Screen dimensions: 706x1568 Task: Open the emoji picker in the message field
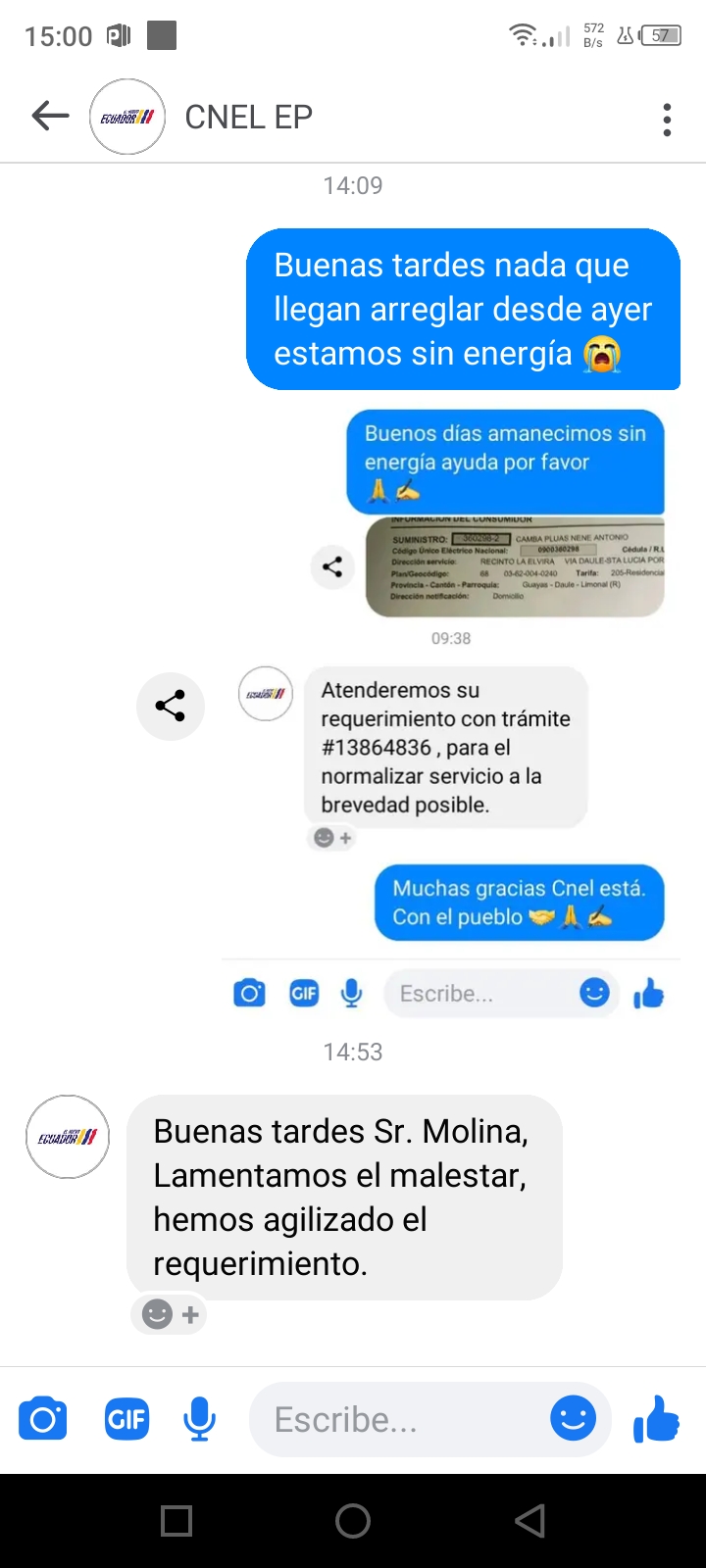[x=574, y=1418]
